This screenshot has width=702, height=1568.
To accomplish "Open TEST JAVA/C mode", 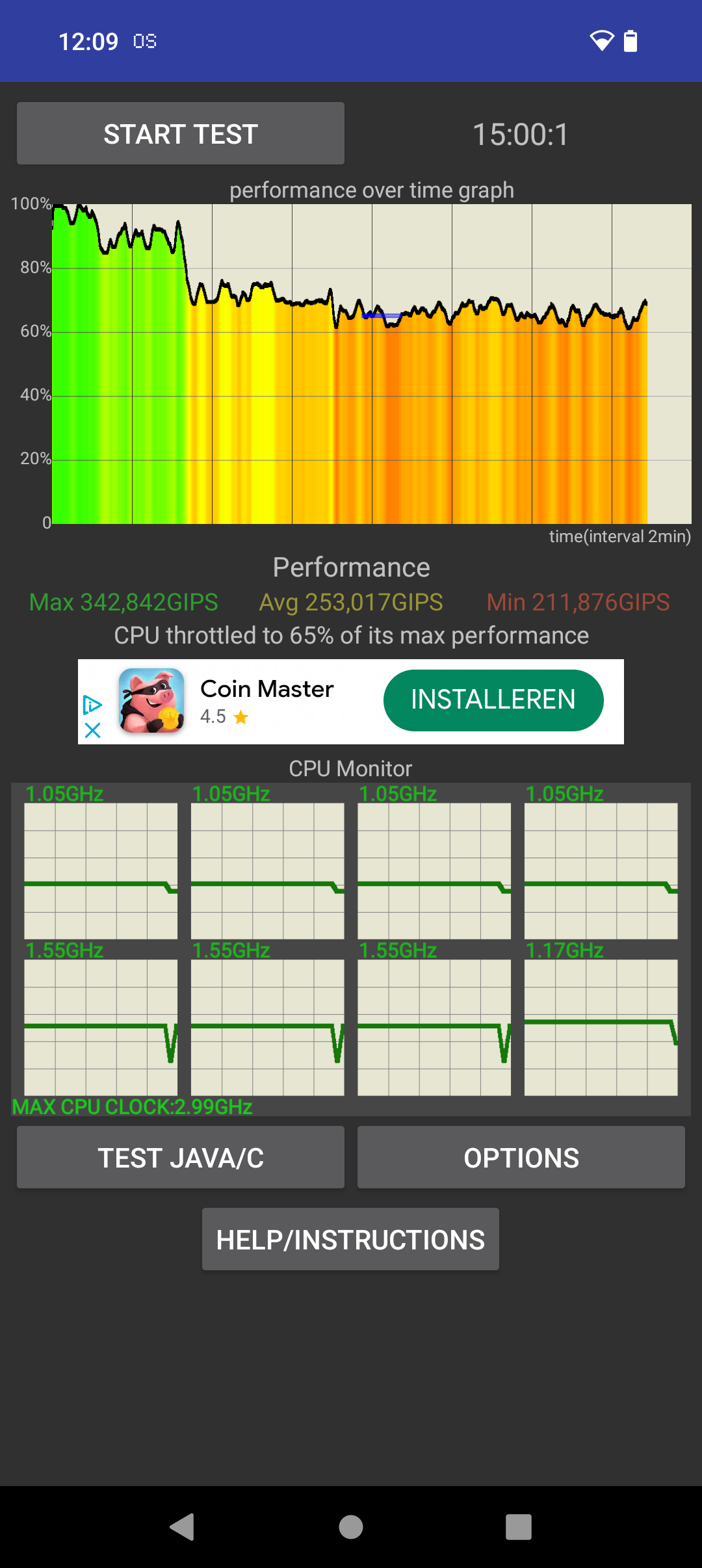I will click(181, 1157).
